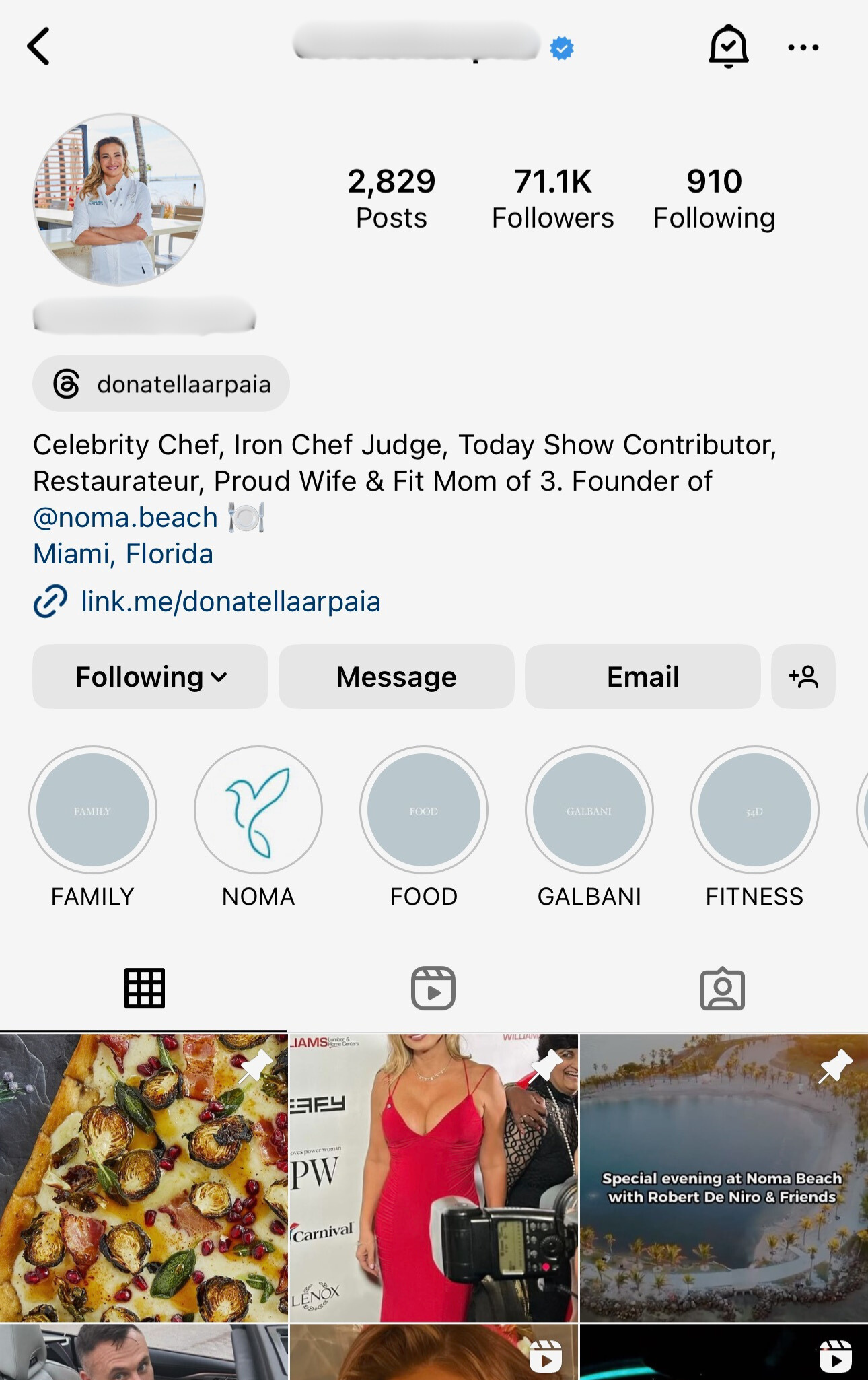868x1380 pixels.
Task: View the NOMA highlight
Action: (x=258, y=810)
